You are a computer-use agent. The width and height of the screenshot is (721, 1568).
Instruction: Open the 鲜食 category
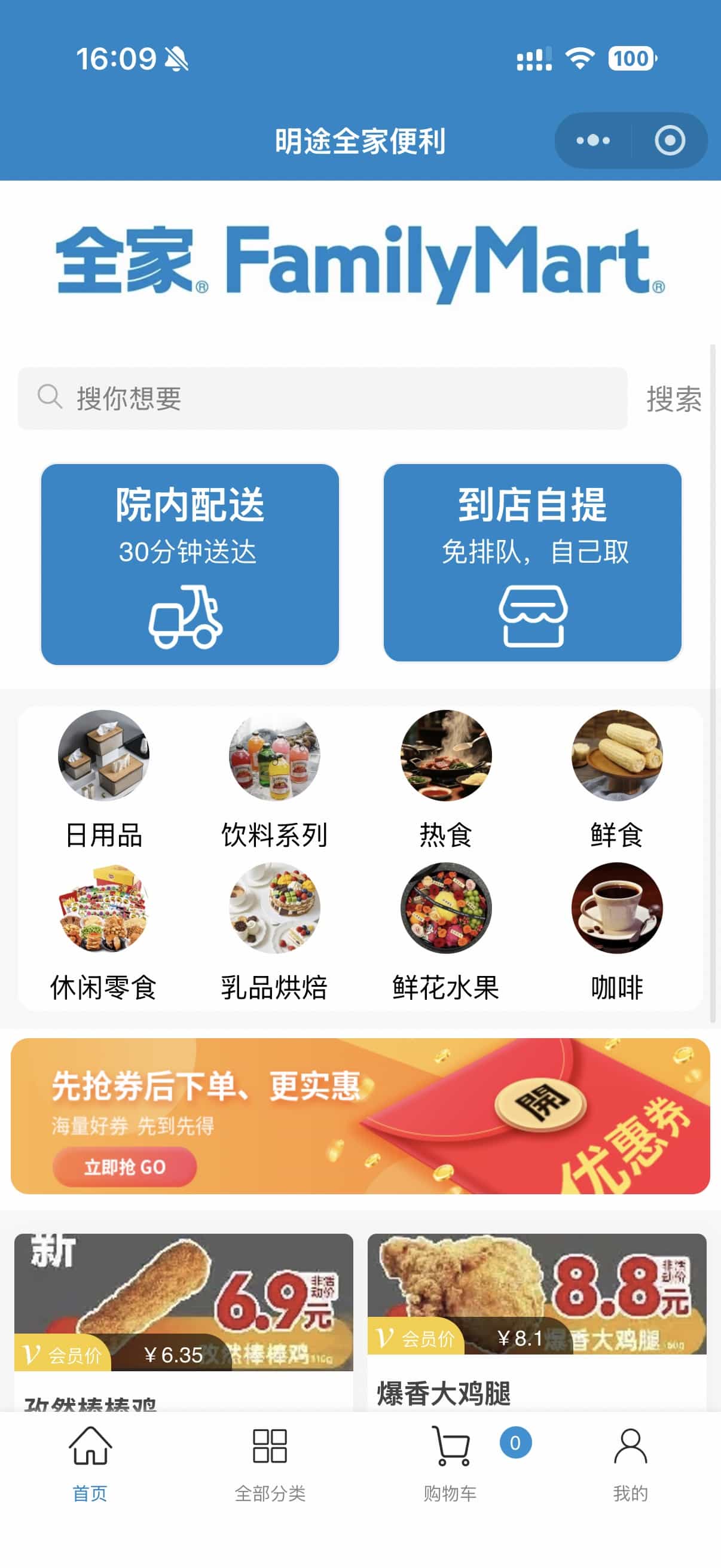pyautogui.click(x=617, y=780)
